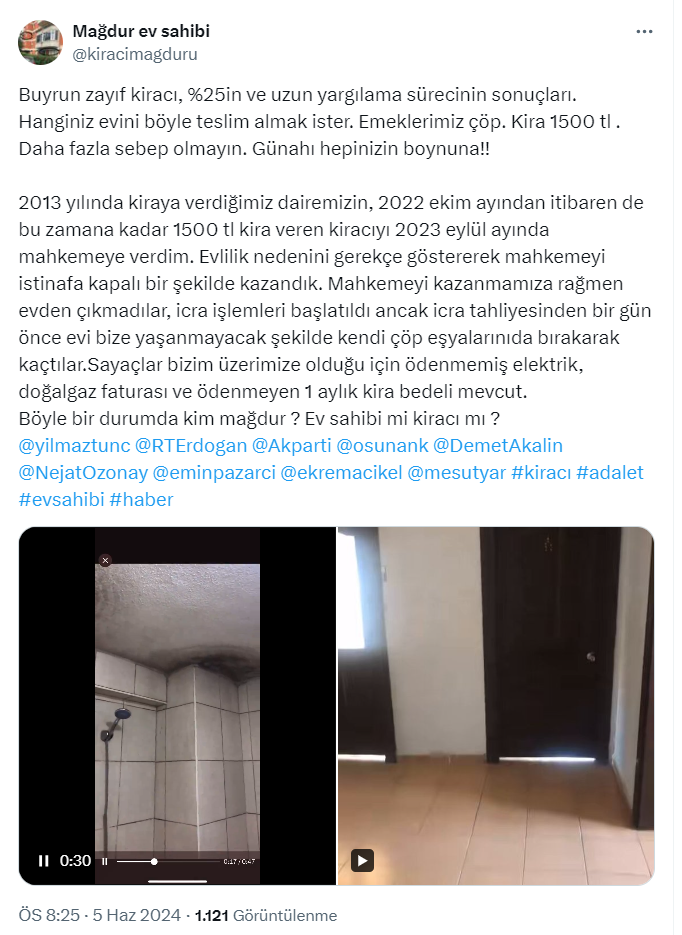Open the @Akparti mention
Image resolution: width=682 pixels, height=935 pixels.
[292, 445]
